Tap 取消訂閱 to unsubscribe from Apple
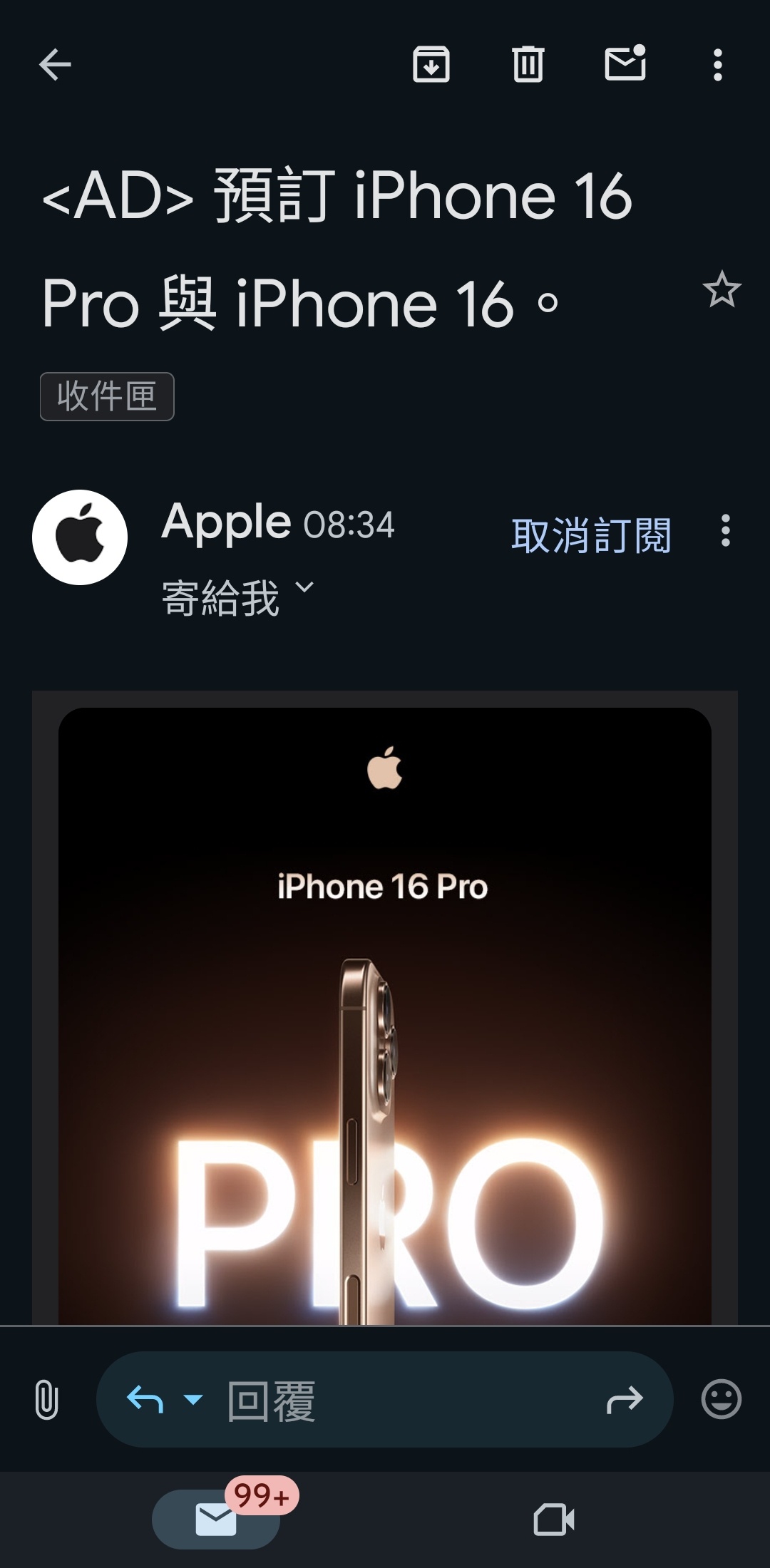Viewport: 770px width, 1568px height. click(591, 535)
